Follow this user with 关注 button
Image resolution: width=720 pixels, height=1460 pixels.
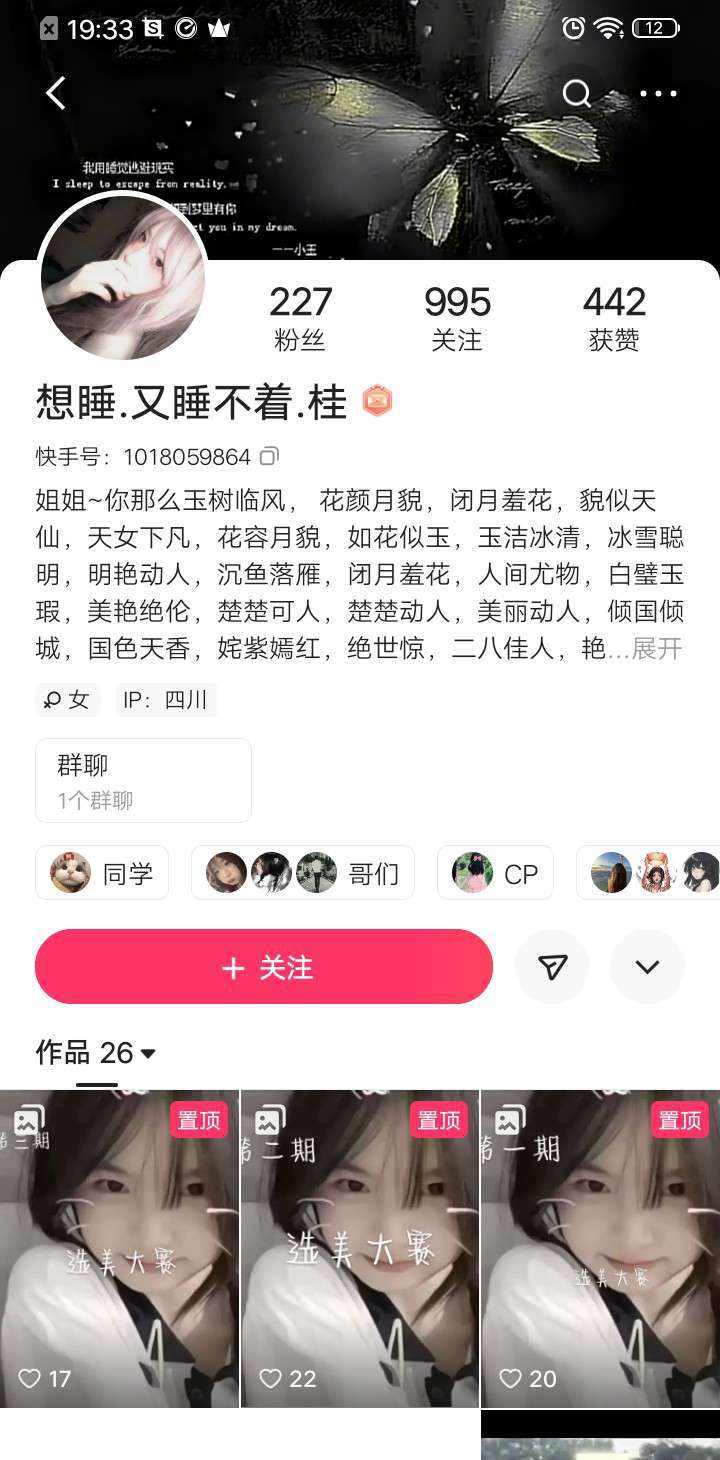[264, 967]
